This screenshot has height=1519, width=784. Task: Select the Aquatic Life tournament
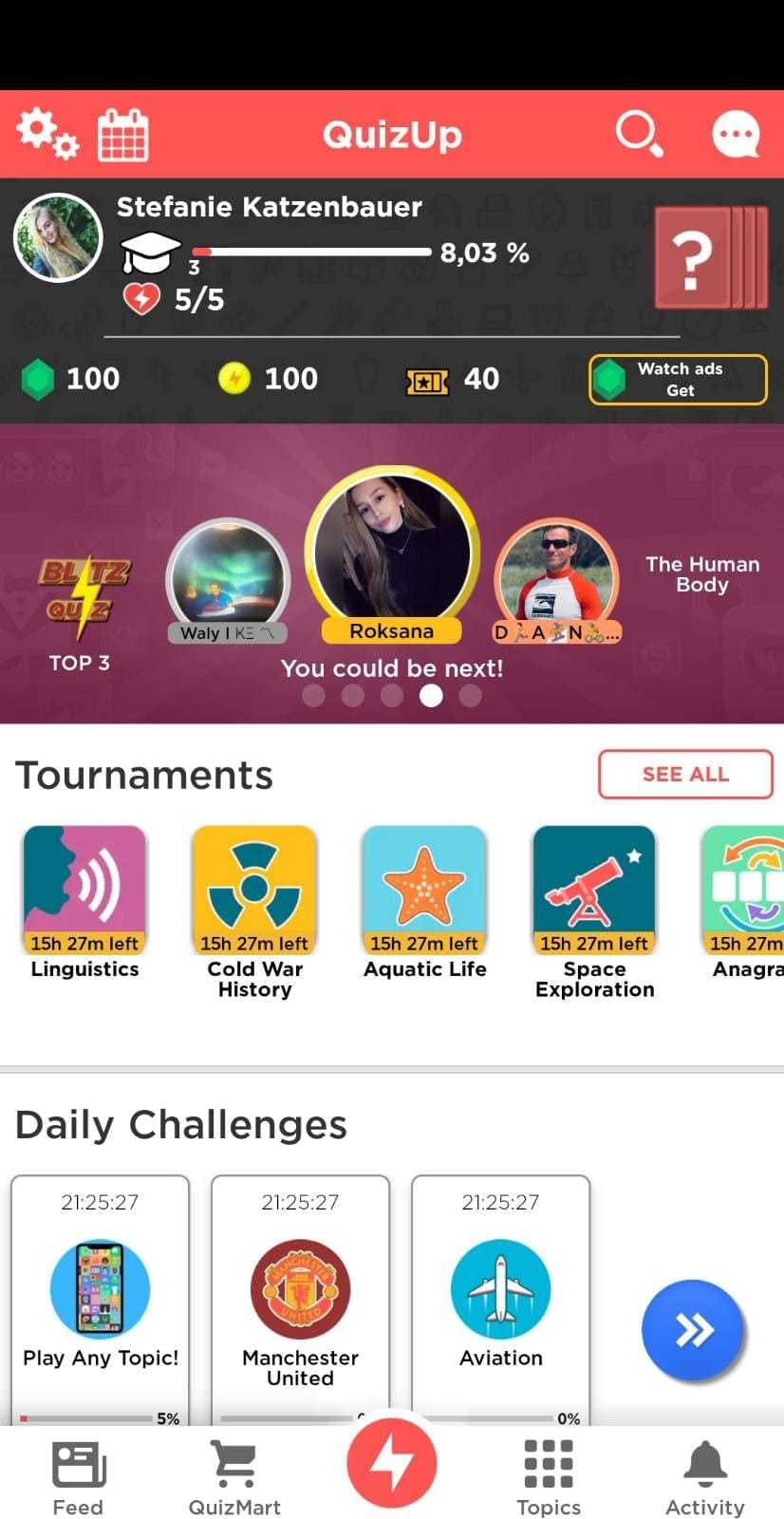pyautogui.click(x=424, y=891)
